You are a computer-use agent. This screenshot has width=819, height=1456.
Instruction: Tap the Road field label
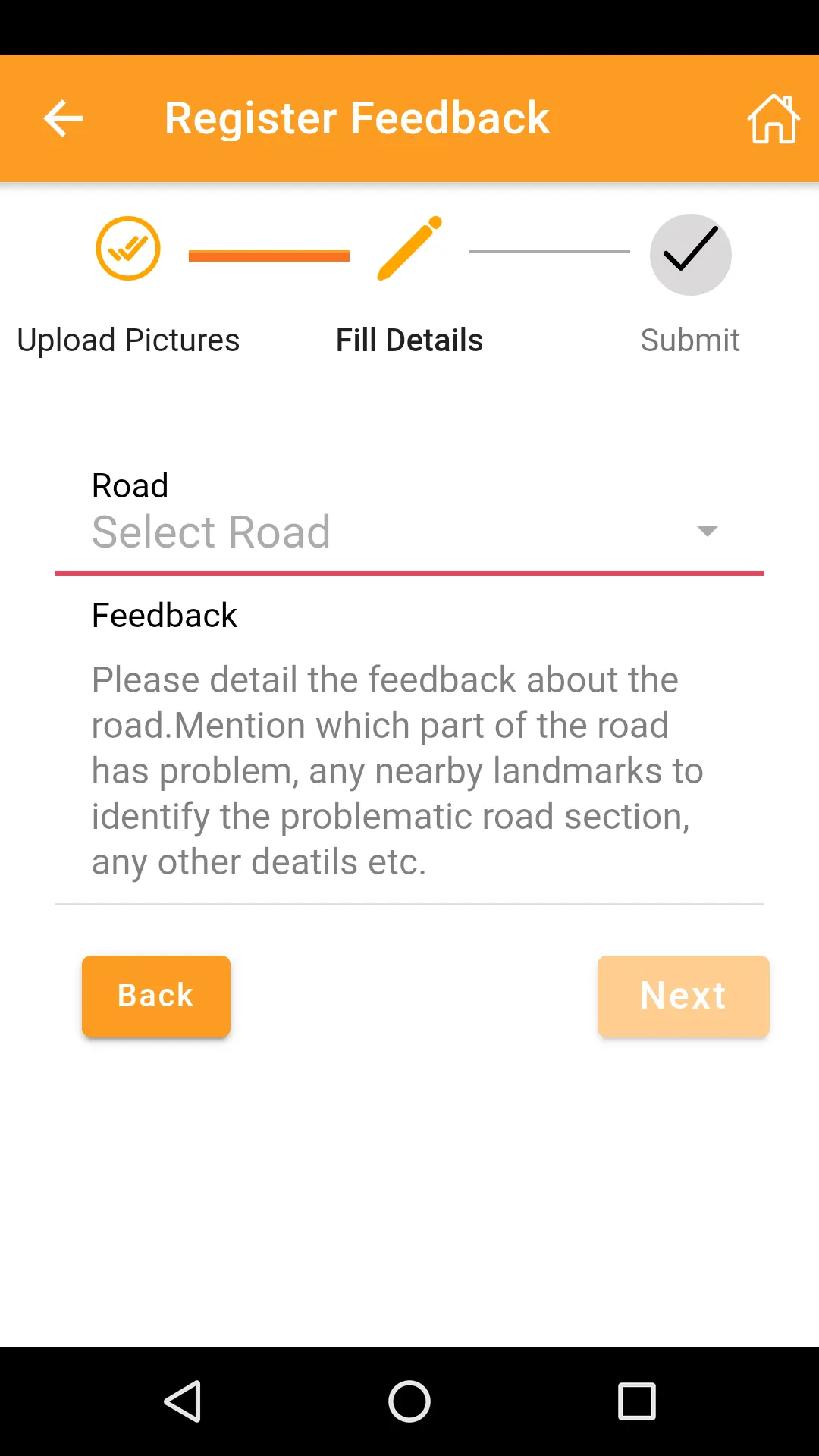tap(130, 485)
